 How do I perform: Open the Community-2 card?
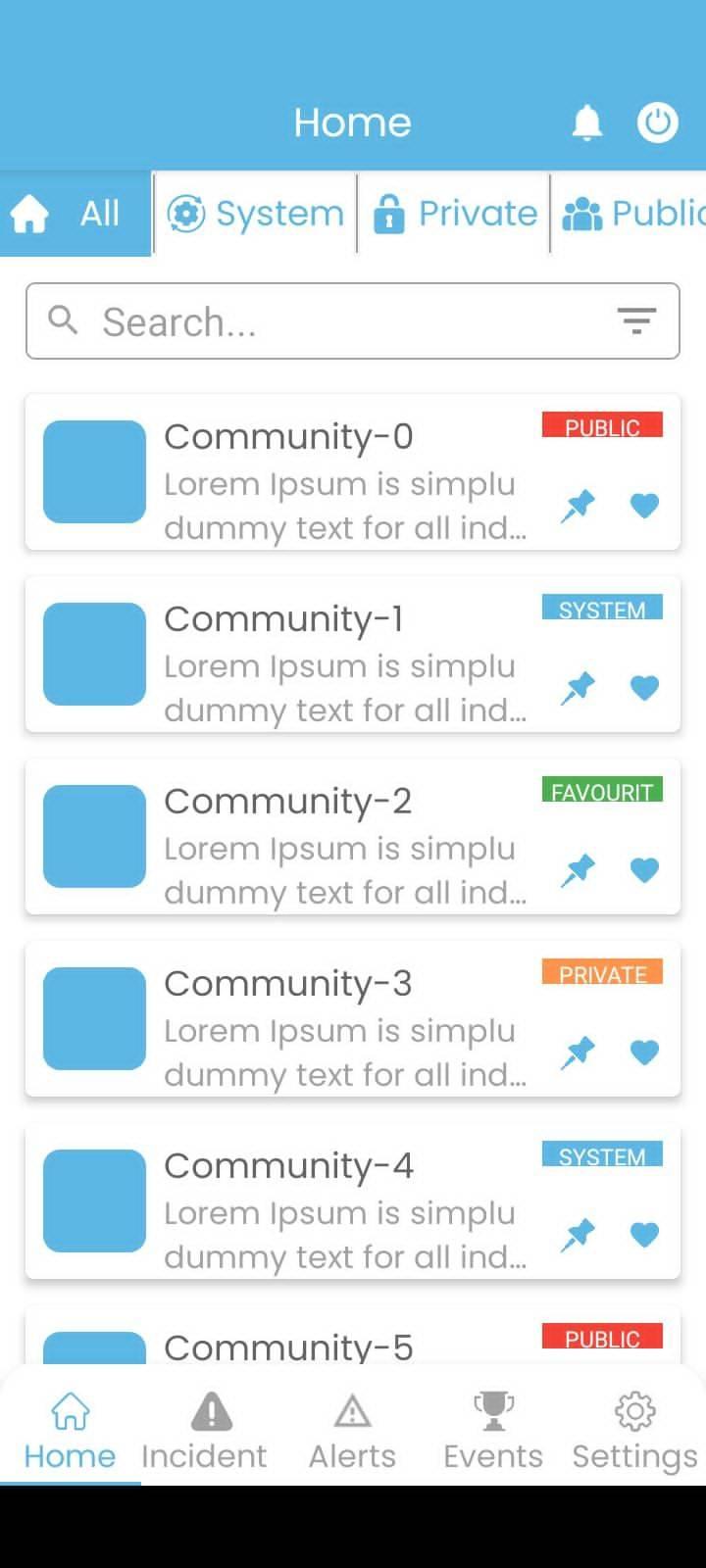(353, 836)
